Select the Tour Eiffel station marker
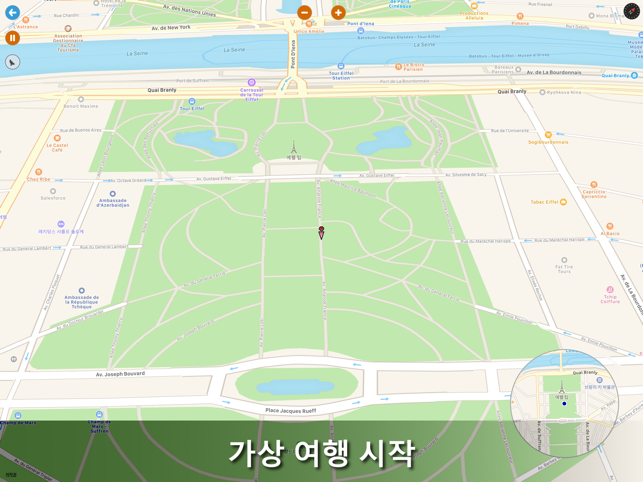The width and height of the screenshot is (643, 482). click(341, 66)
